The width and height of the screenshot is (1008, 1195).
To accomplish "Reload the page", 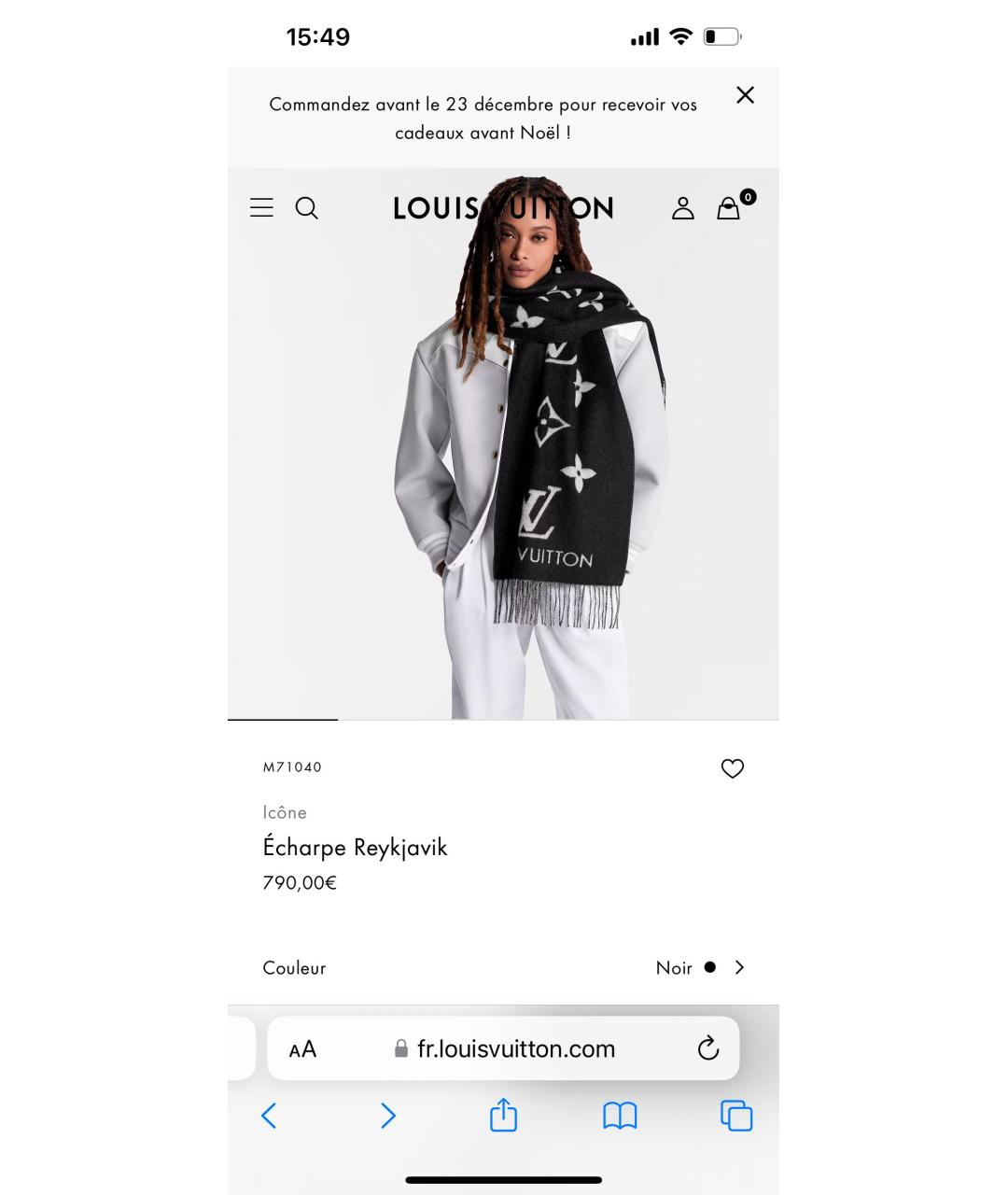I will [708, 1048].
